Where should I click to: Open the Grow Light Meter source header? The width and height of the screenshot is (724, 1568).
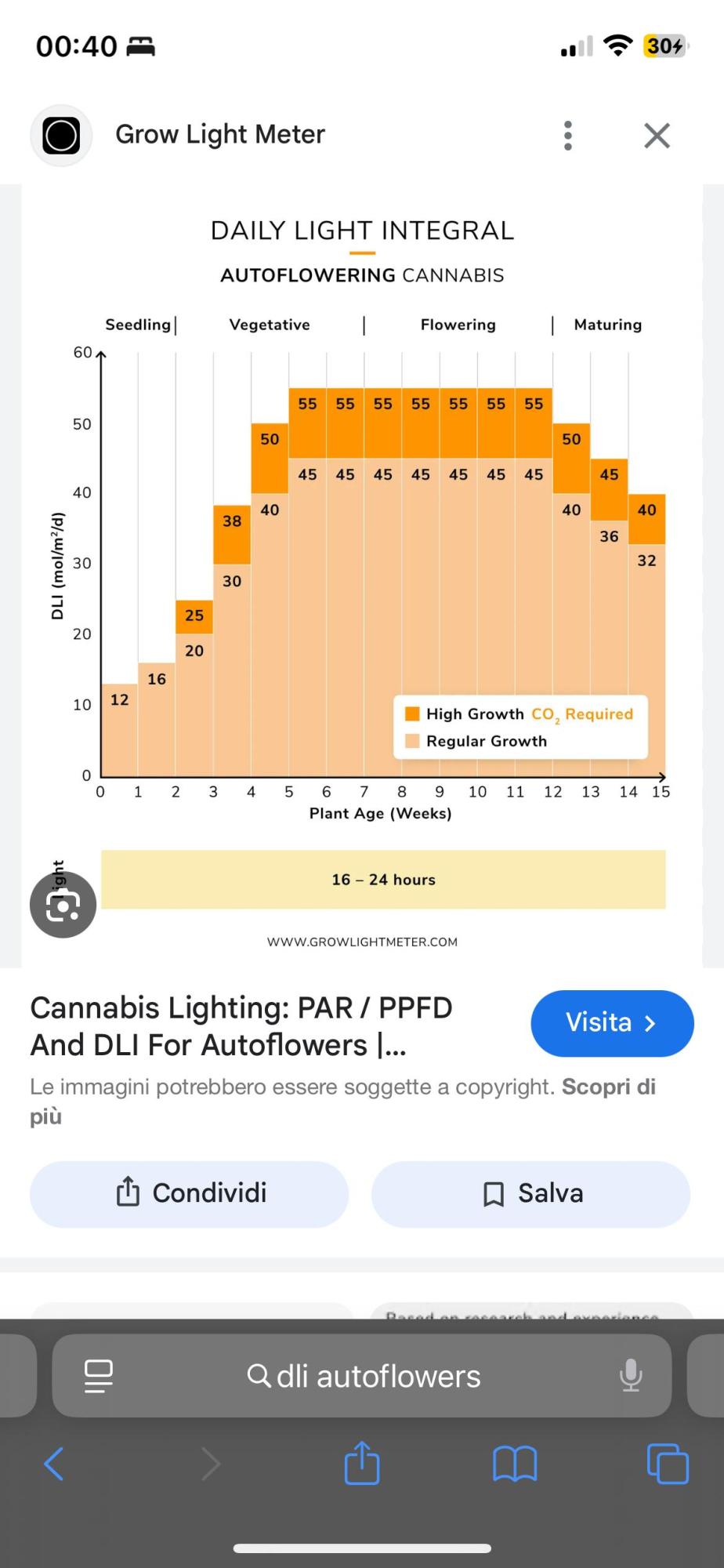tap(178, 135)
